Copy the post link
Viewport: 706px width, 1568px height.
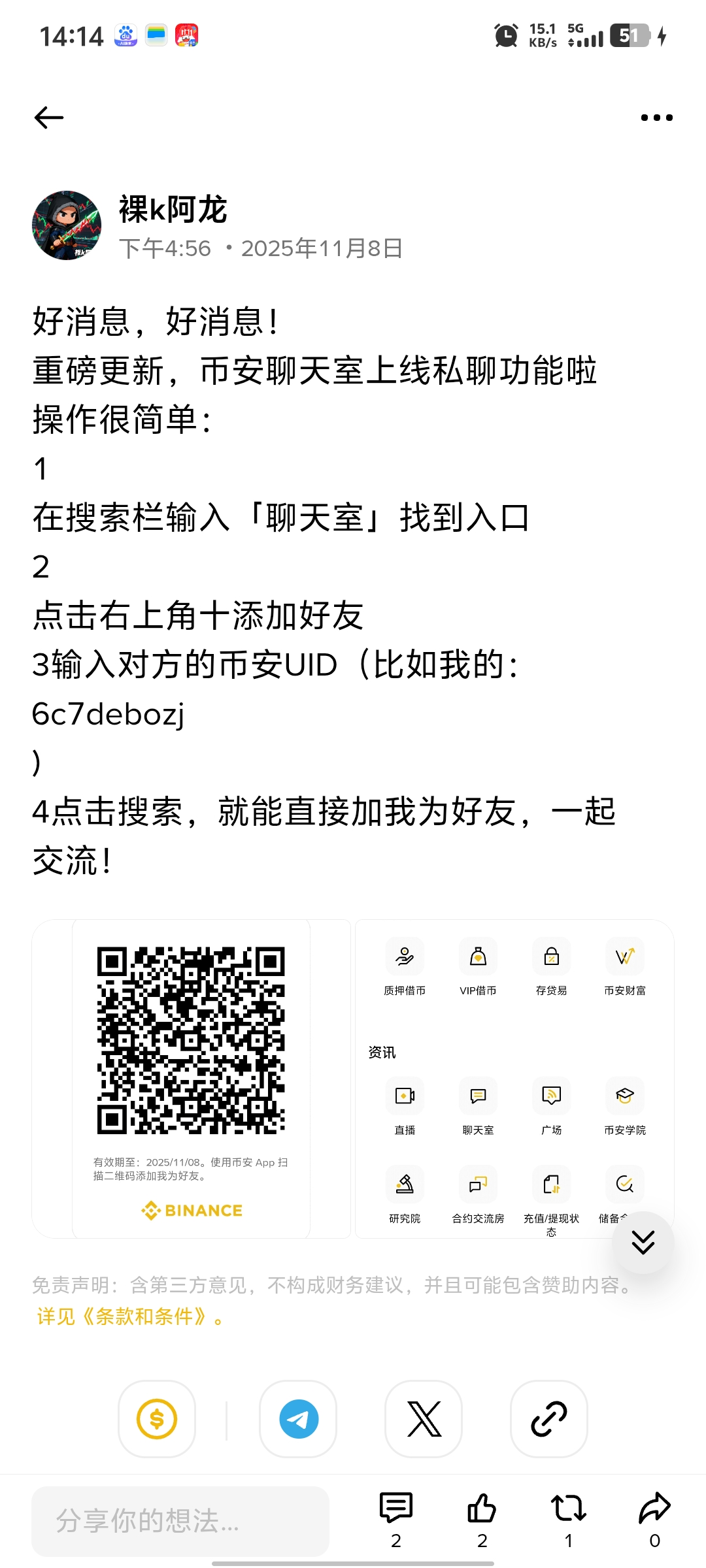point(549,1419)
